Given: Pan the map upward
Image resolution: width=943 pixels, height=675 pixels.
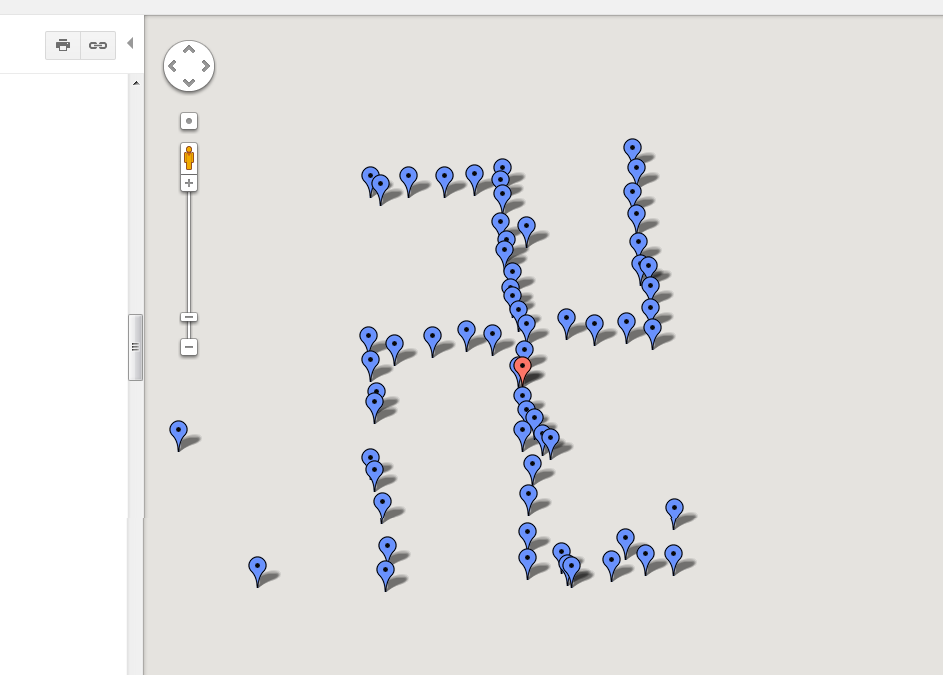Looking at the screenshot, I should click(x=189, y=49).
